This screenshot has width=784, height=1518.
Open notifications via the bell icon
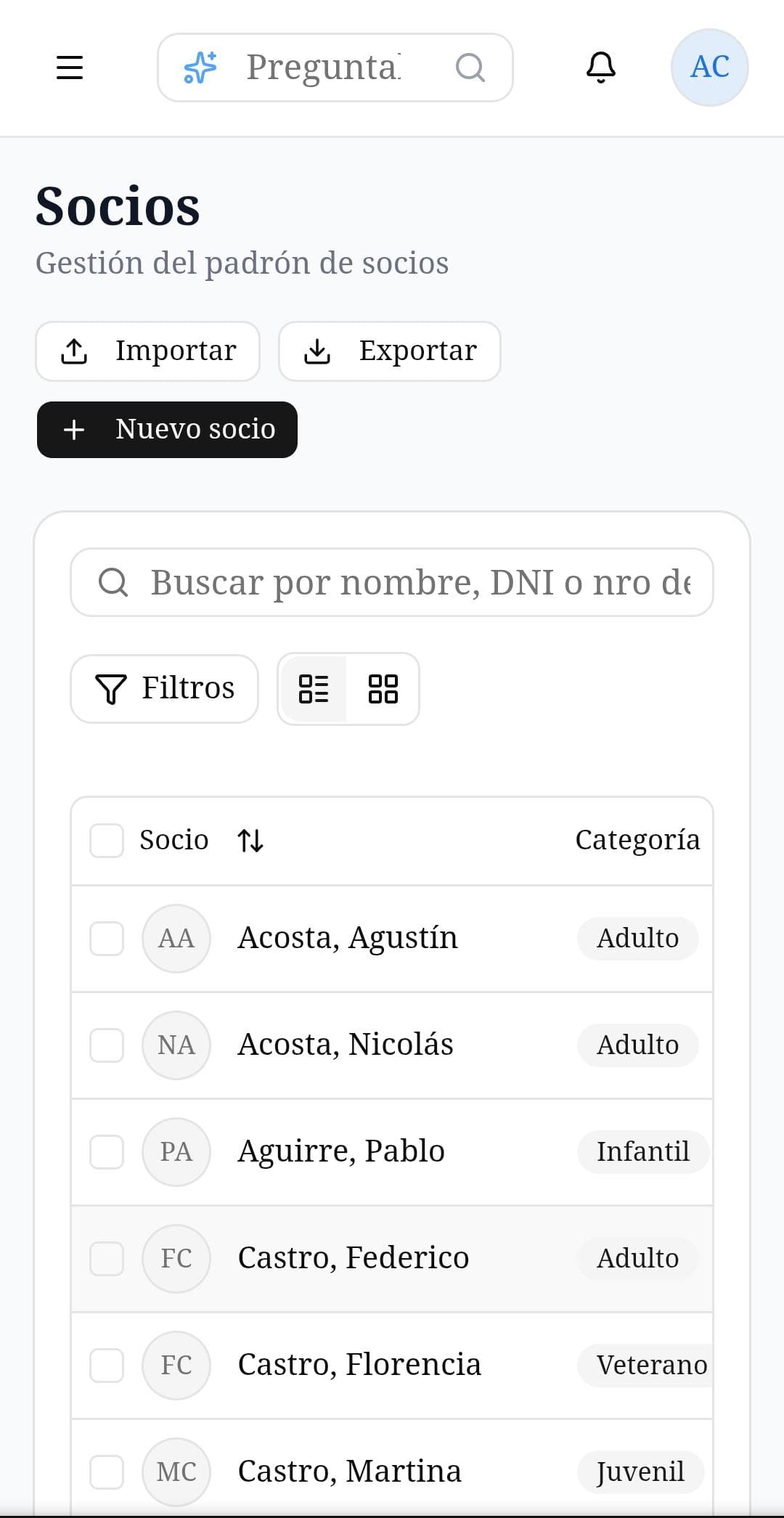(x=600, y=68)
